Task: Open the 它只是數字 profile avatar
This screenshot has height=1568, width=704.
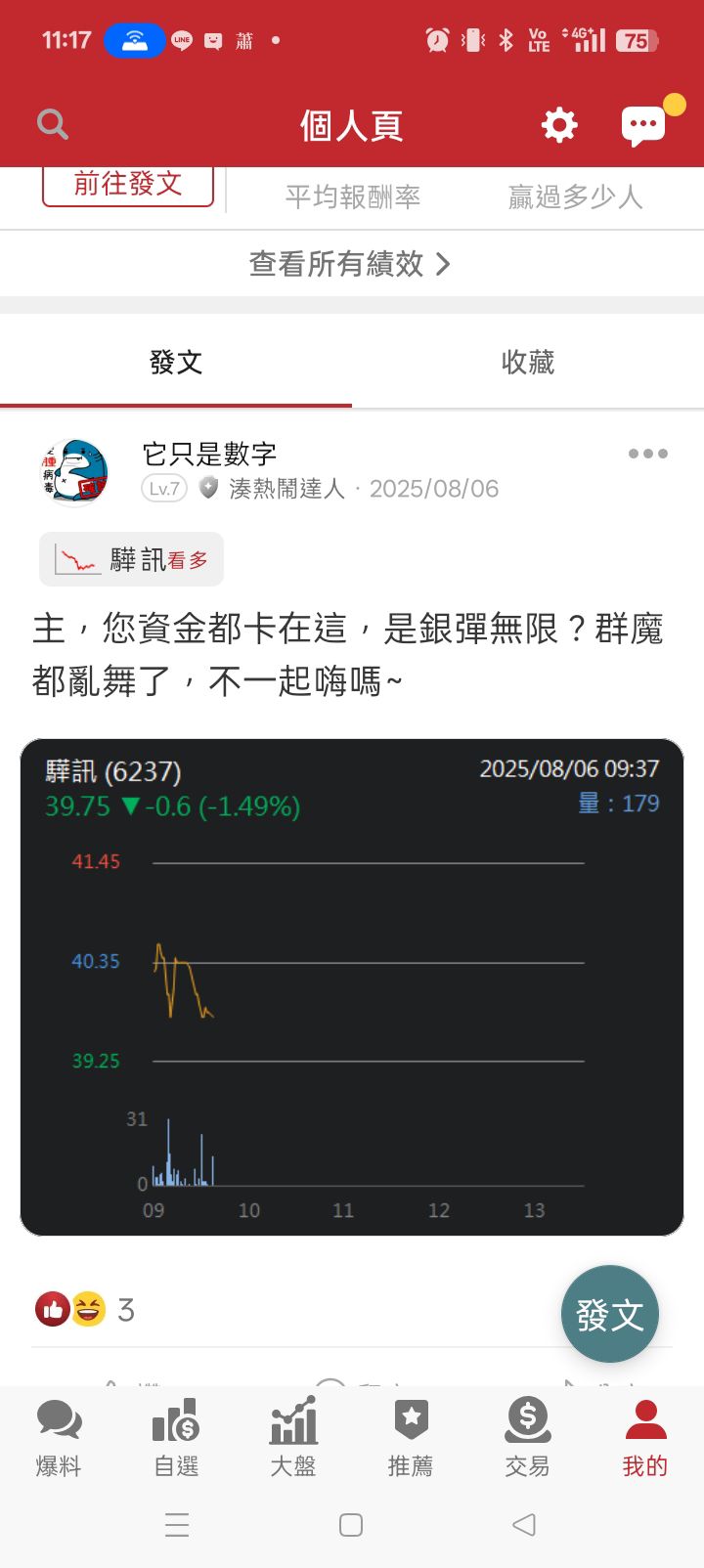Action: pyautogui.click(x=75, y=472)
